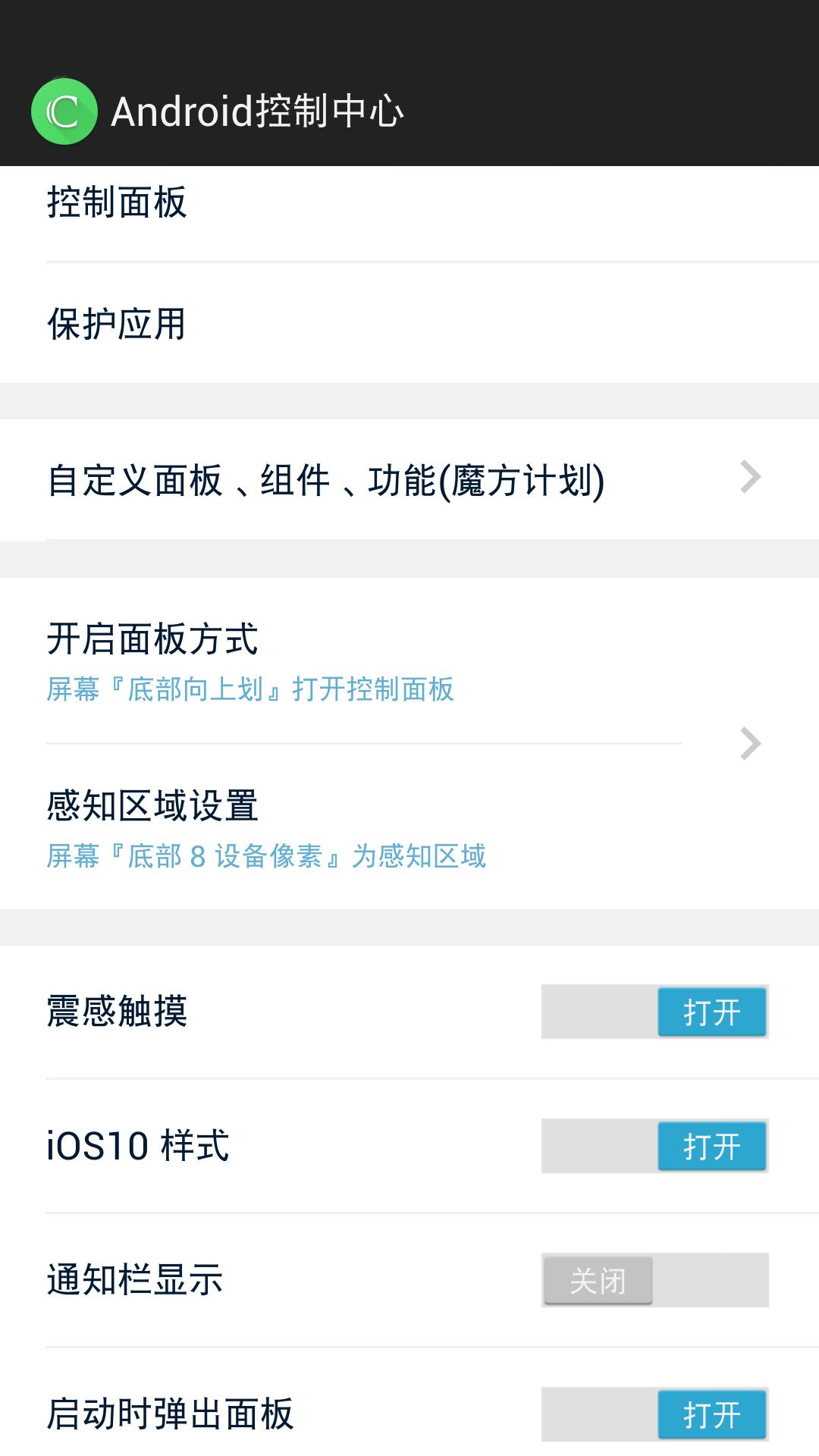Click the gray divider area below 魔方计划 row
Viewport: 819px width, 1456px height.
click(409, 554)
